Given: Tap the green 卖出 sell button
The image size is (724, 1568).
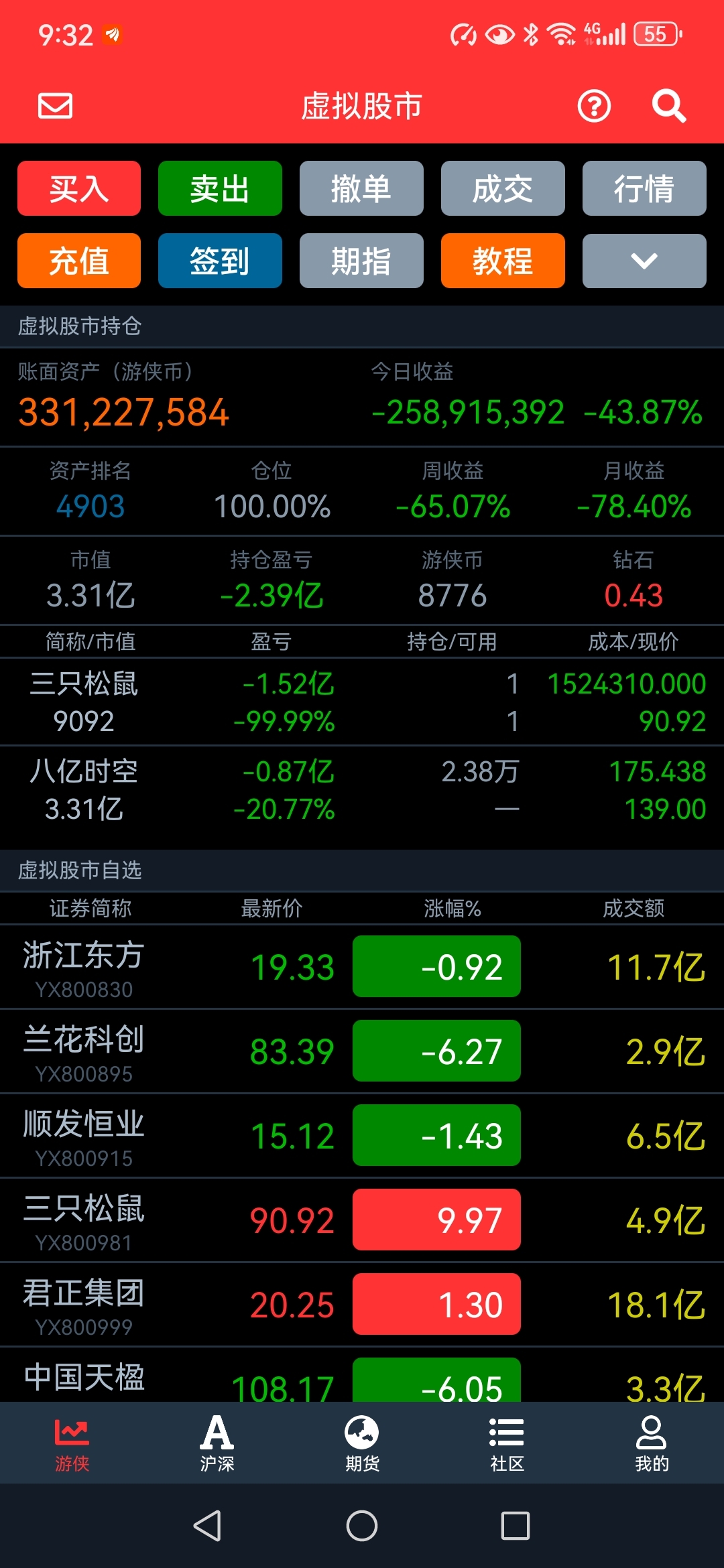Looking at the screenshot, I should 220,188.
